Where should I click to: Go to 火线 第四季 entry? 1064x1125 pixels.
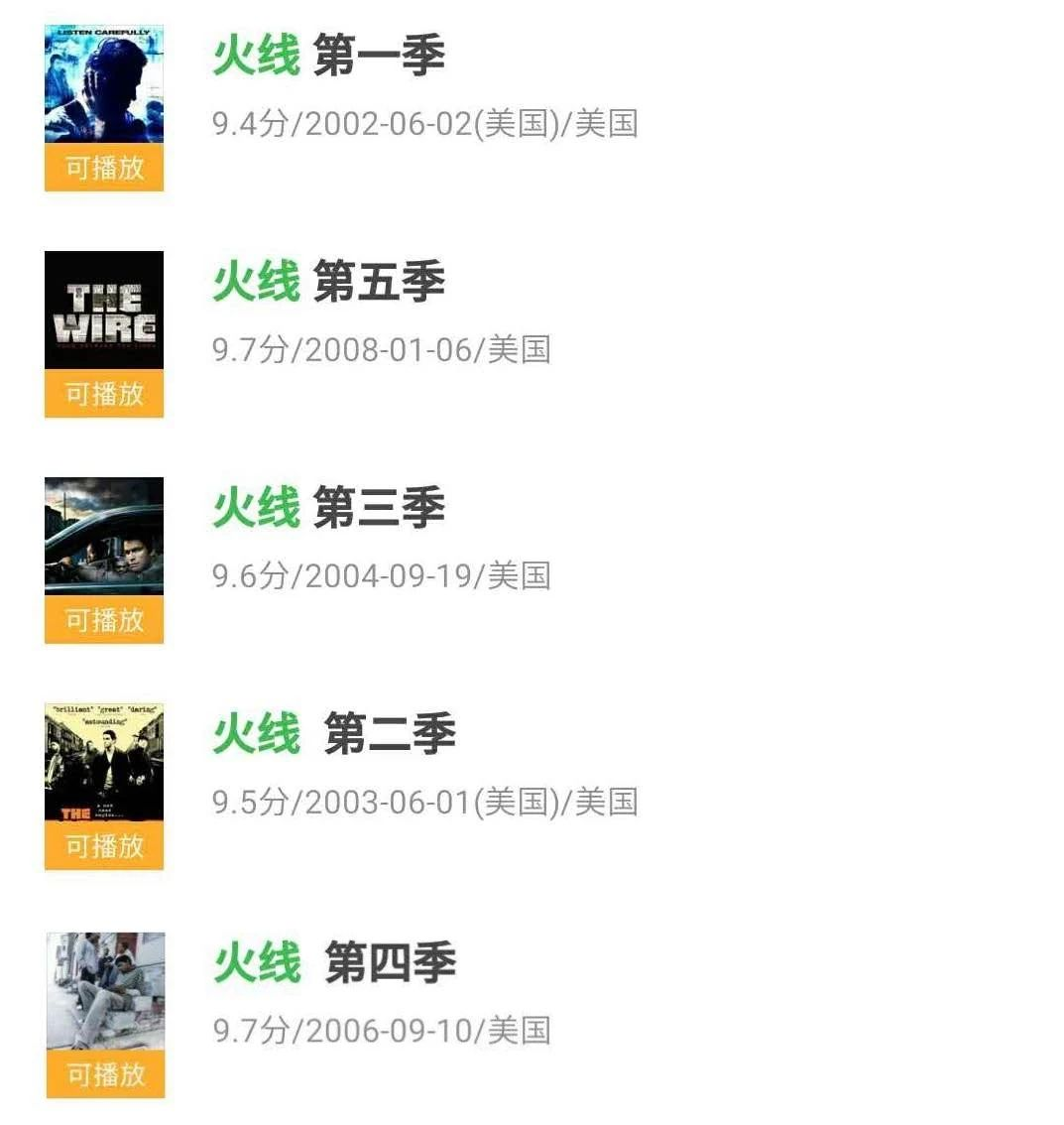coord(335,962)
